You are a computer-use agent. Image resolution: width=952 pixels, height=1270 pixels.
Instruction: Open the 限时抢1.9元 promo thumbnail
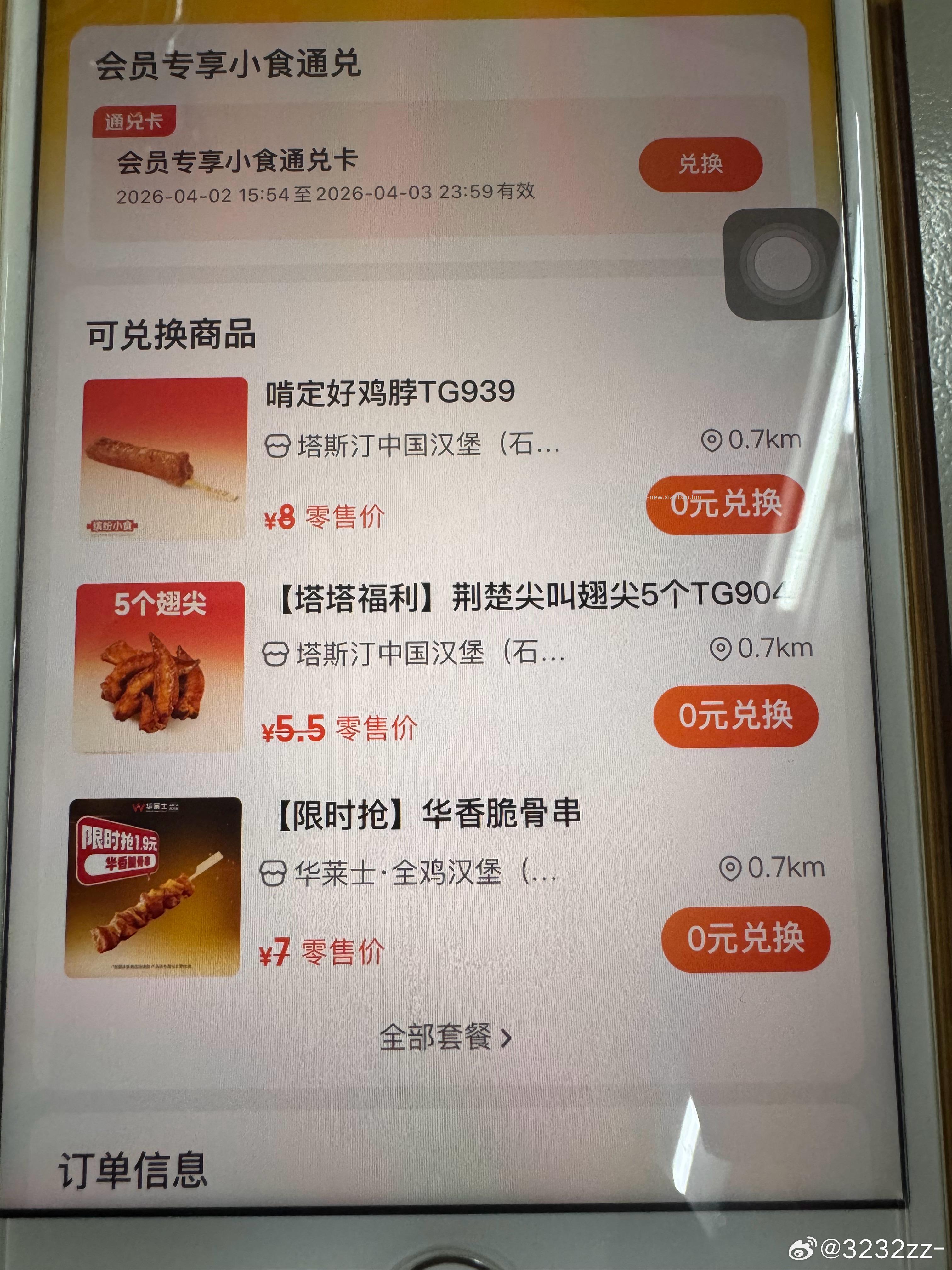coord(155,890)
